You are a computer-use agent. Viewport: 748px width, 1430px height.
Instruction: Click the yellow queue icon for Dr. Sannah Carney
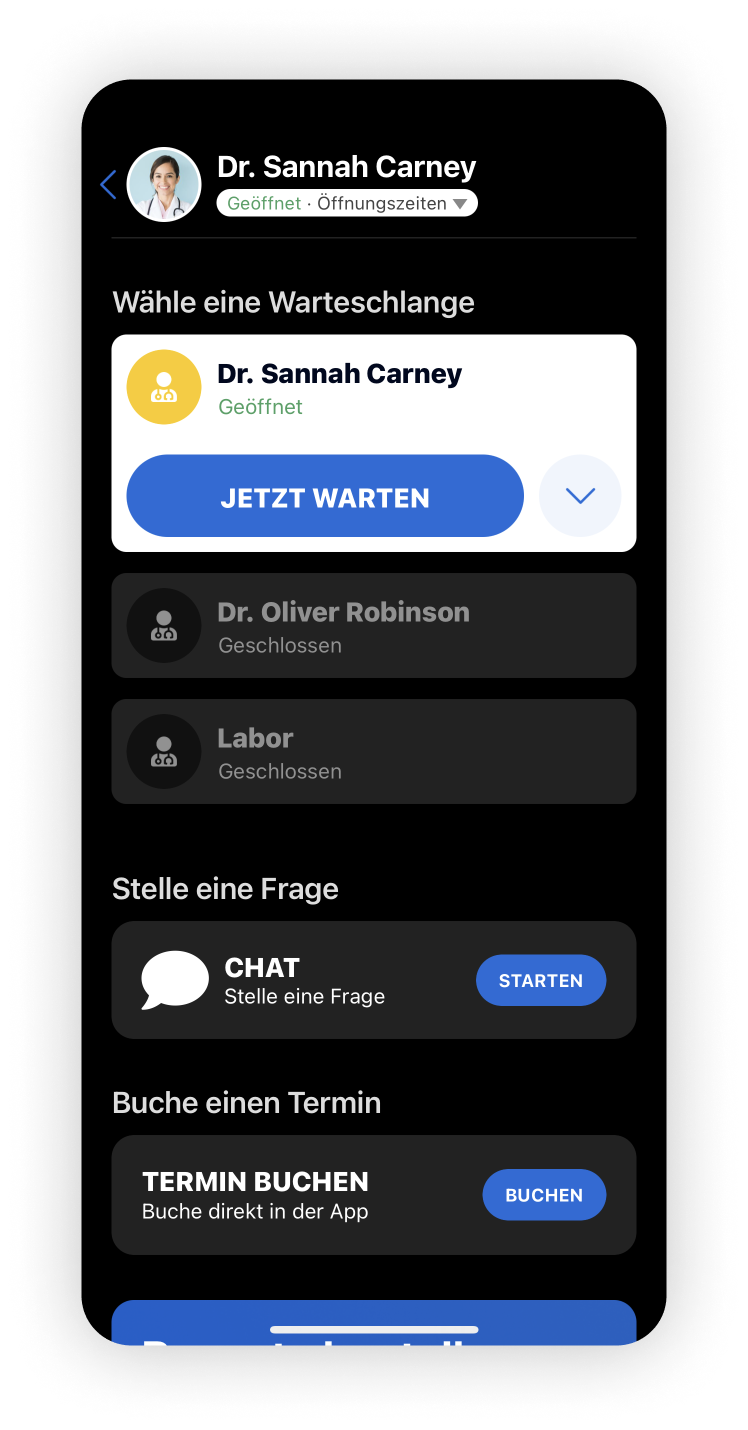click(x=164, y=386)
